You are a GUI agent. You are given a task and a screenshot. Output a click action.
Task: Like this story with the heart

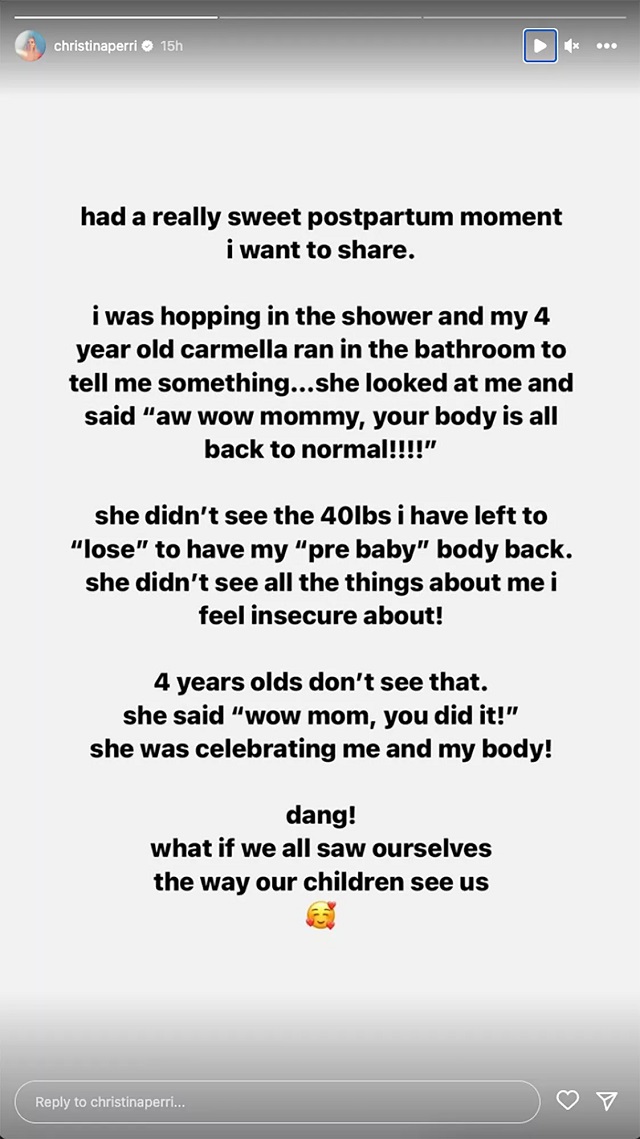pos(567,1101)
